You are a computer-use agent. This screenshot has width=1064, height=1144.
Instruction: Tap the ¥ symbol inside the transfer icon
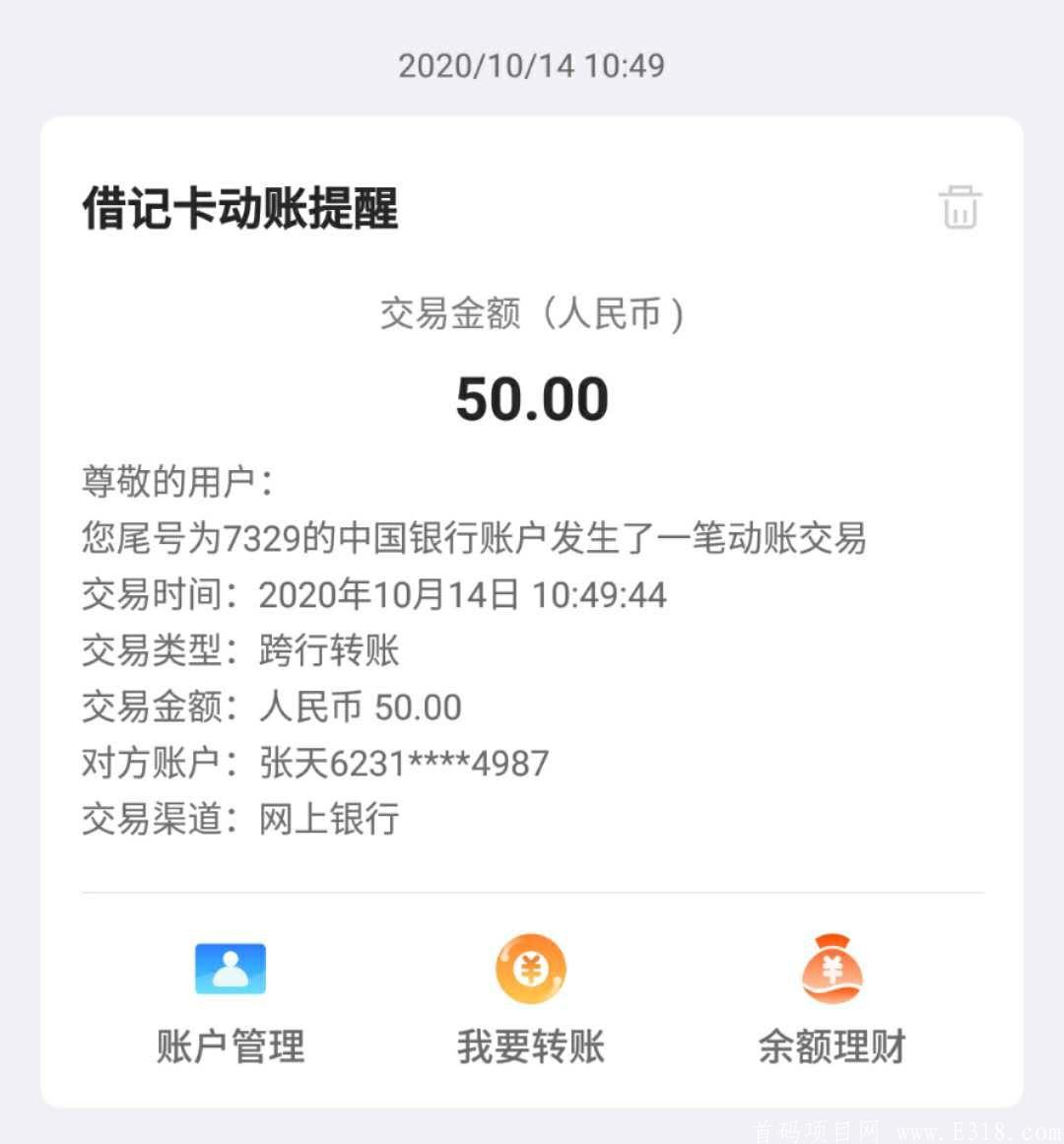(531, 971)
